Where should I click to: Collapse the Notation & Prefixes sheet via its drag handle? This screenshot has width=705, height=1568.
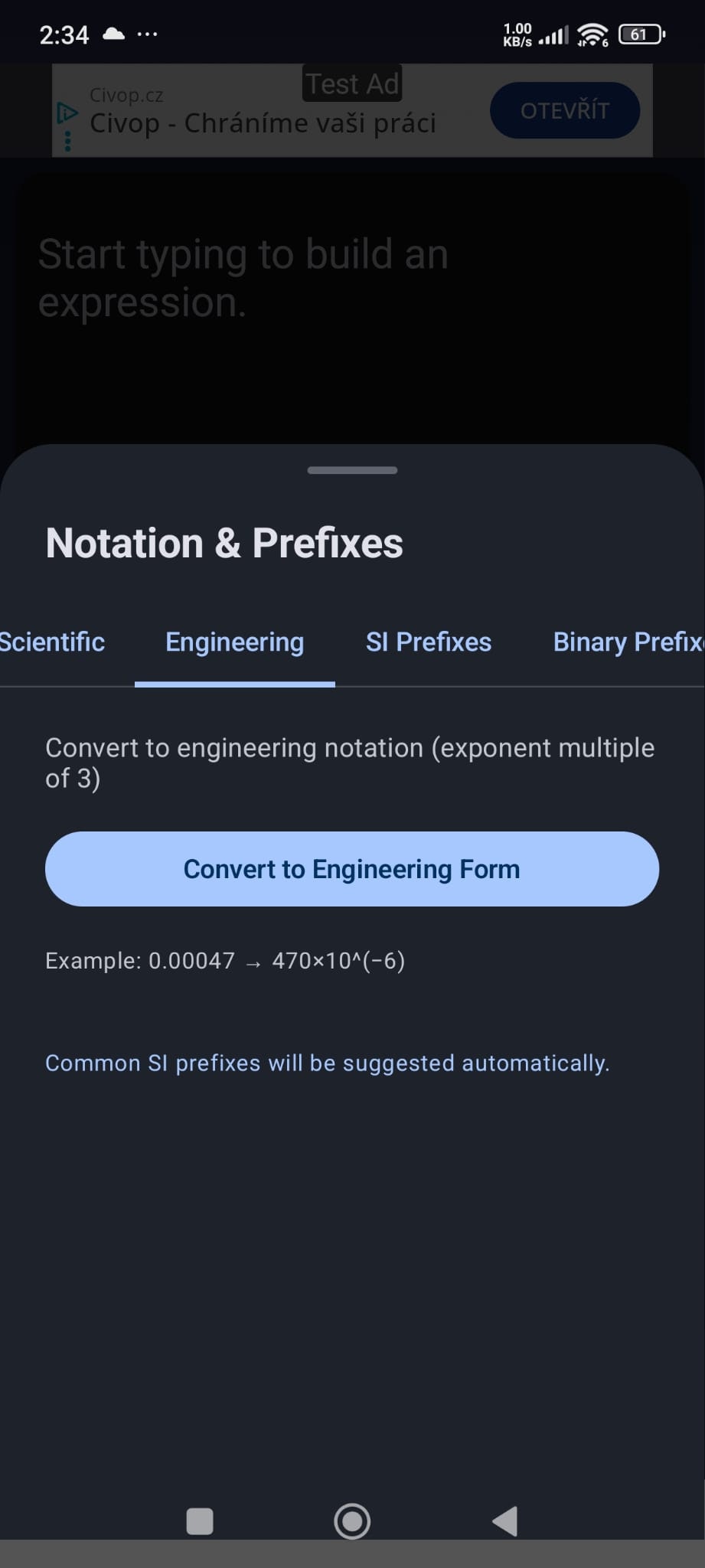point(352,470)
